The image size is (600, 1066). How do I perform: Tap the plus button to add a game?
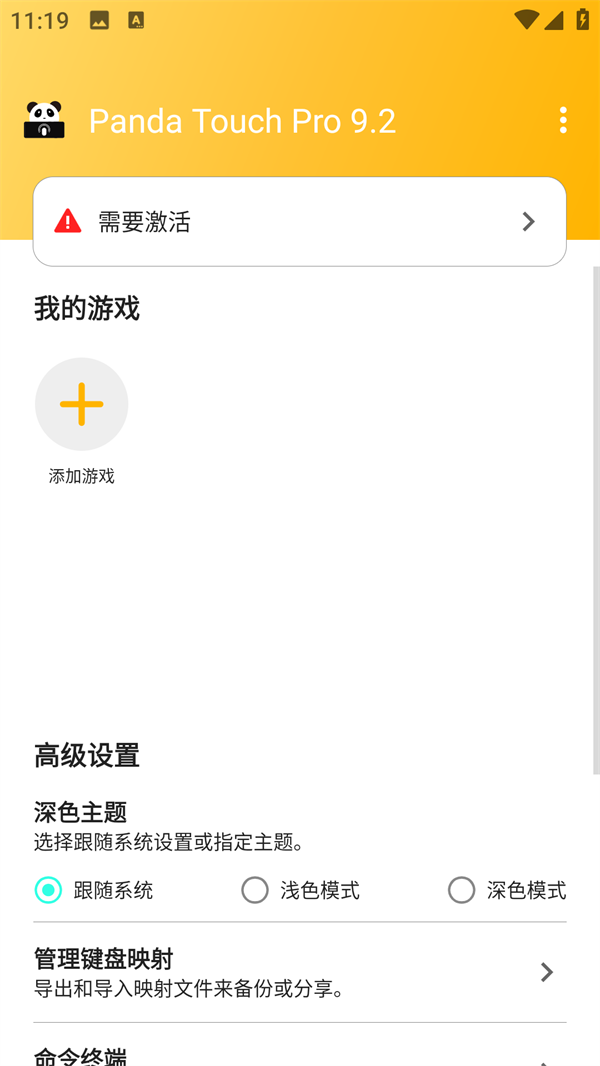click(x=82, y=404)
